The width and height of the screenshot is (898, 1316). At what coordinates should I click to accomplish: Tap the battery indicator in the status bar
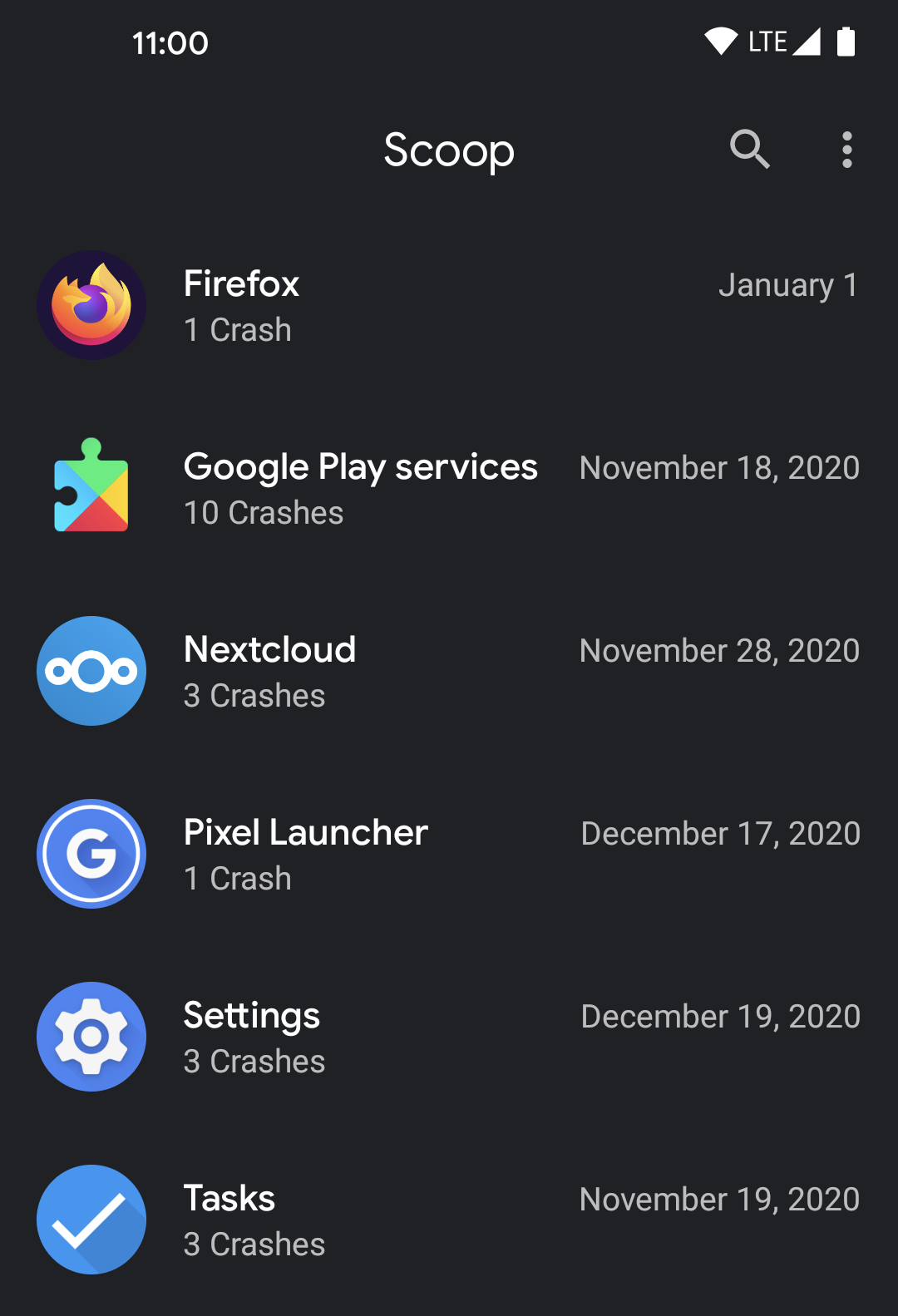846,41
